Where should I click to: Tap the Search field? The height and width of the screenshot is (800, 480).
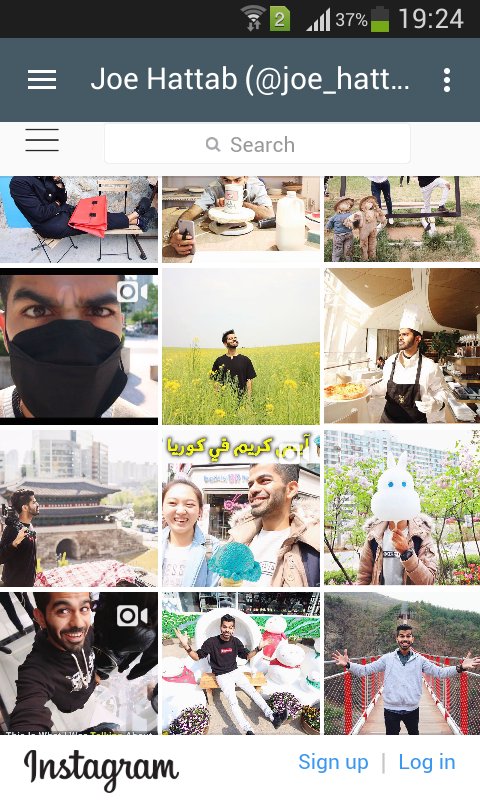[258, 144]
